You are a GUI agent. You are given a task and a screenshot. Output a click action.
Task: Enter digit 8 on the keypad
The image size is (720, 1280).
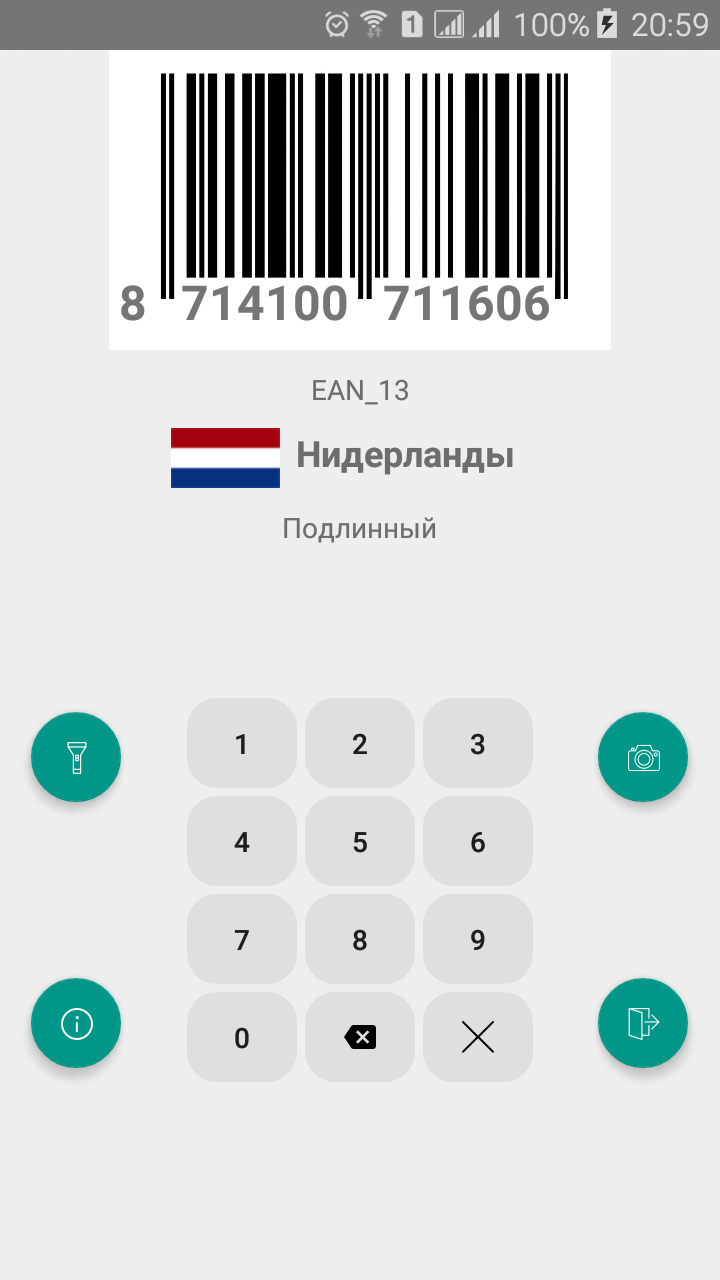[x=360, y=939]
